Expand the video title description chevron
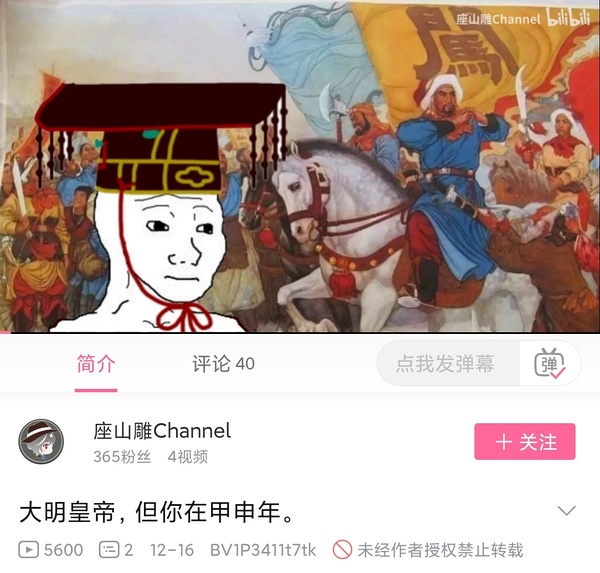This screenshot has height=573, width=600. click(566, 512)
